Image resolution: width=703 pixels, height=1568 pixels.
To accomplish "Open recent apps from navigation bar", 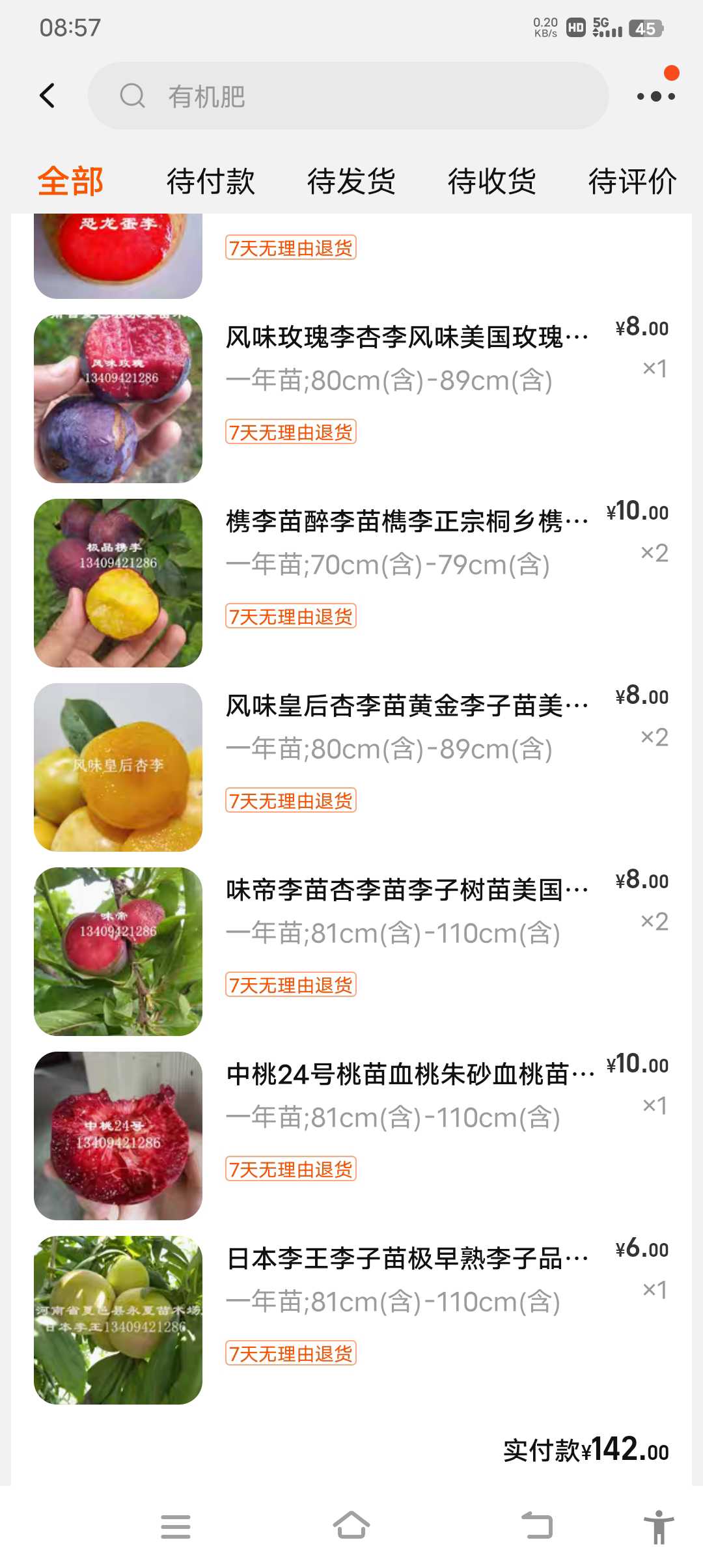I will [x=176, y=1526].
